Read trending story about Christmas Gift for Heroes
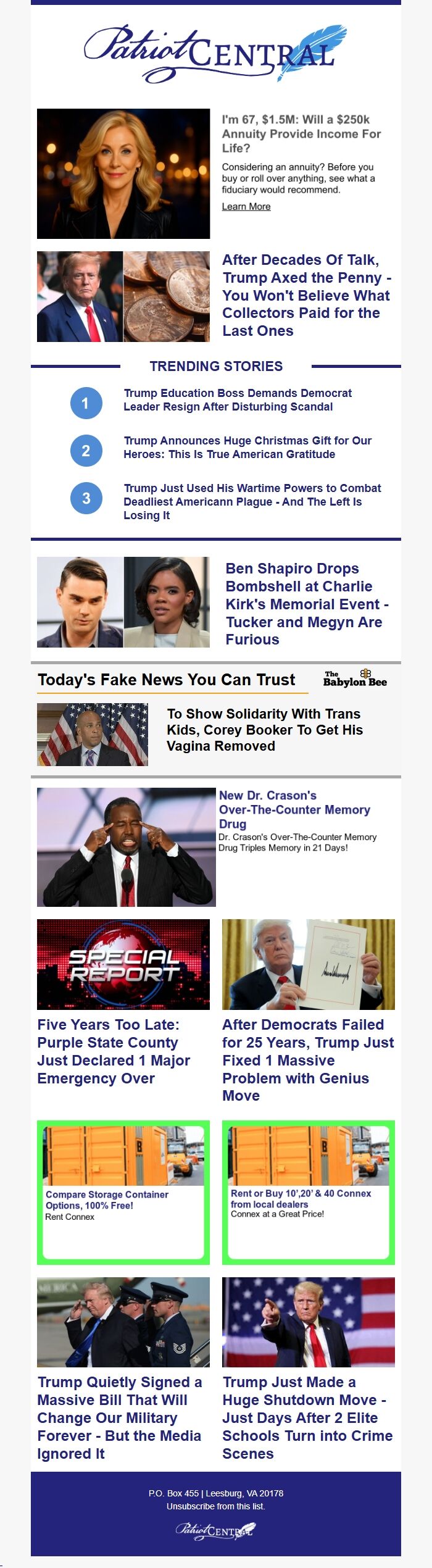 coord(247,448)
